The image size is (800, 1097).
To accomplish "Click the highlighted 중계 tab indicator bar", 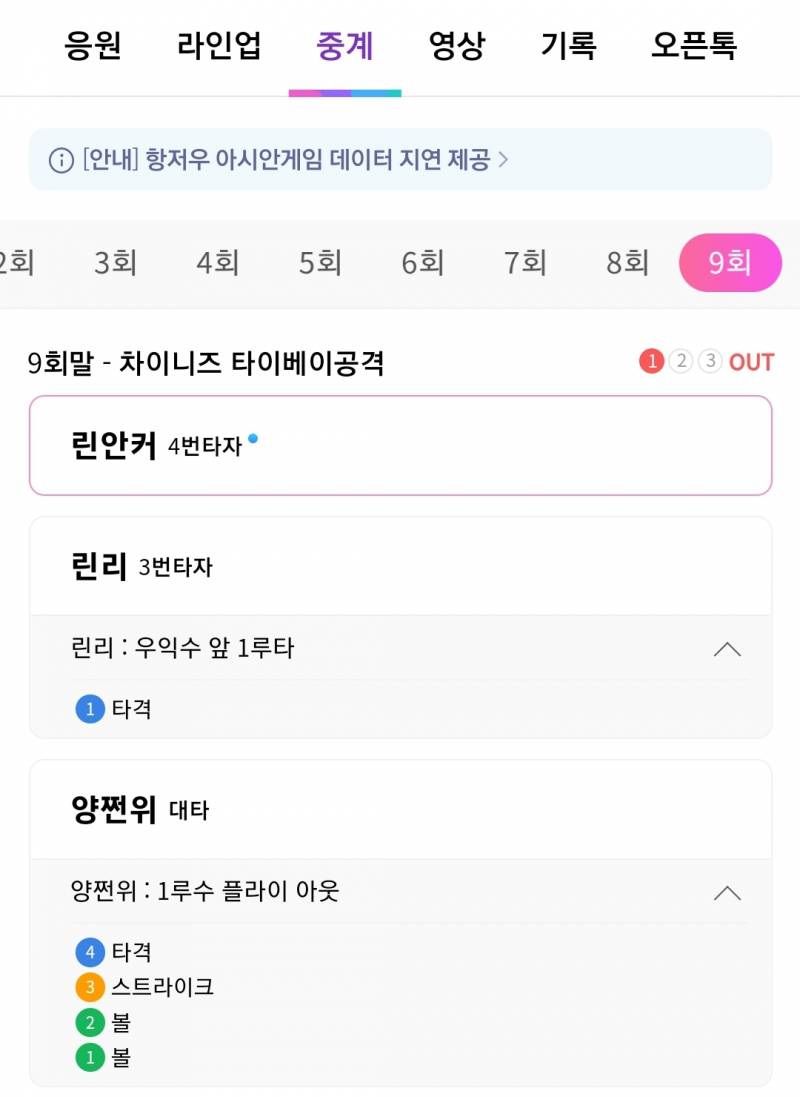I will coord(345,95).
